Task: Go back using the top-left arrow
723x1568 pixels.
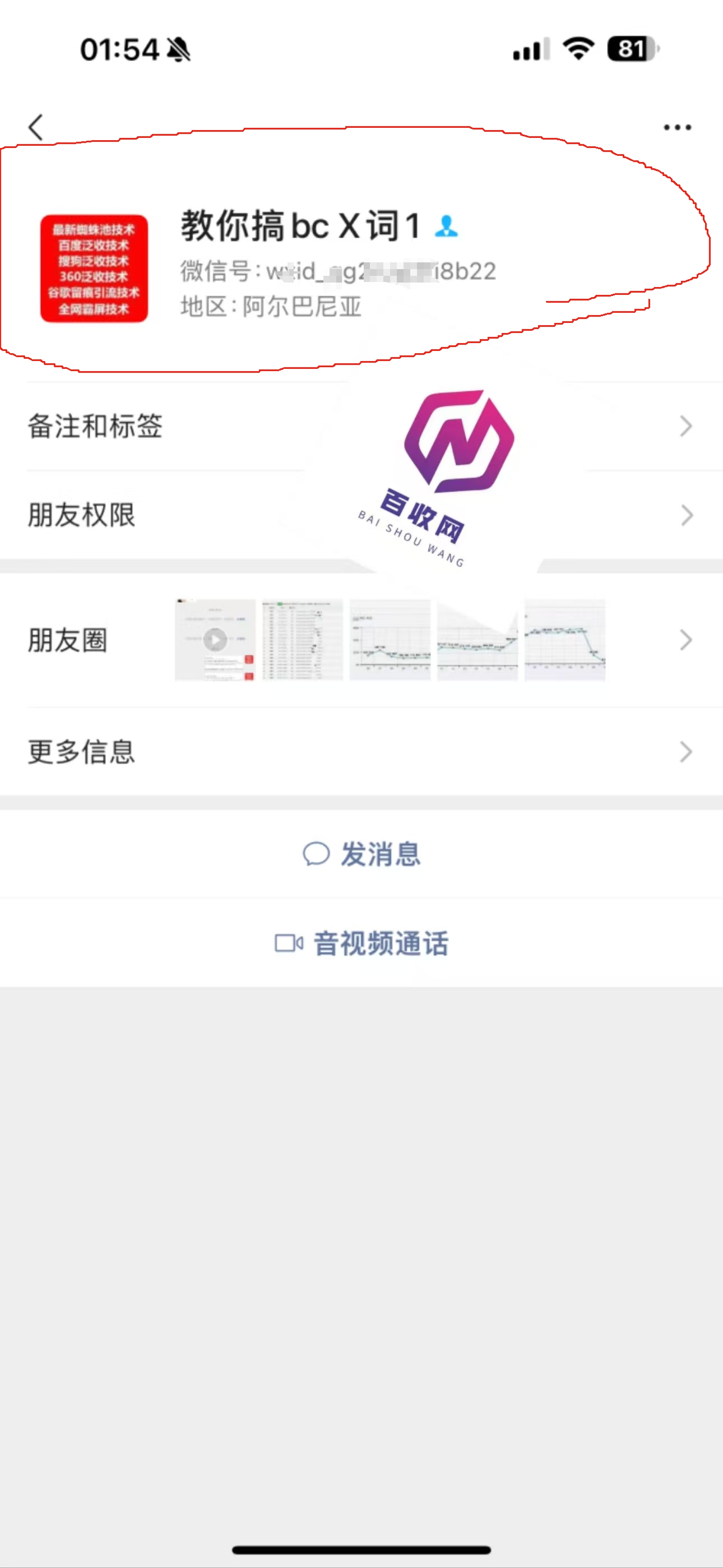Action: coord(36,127)
